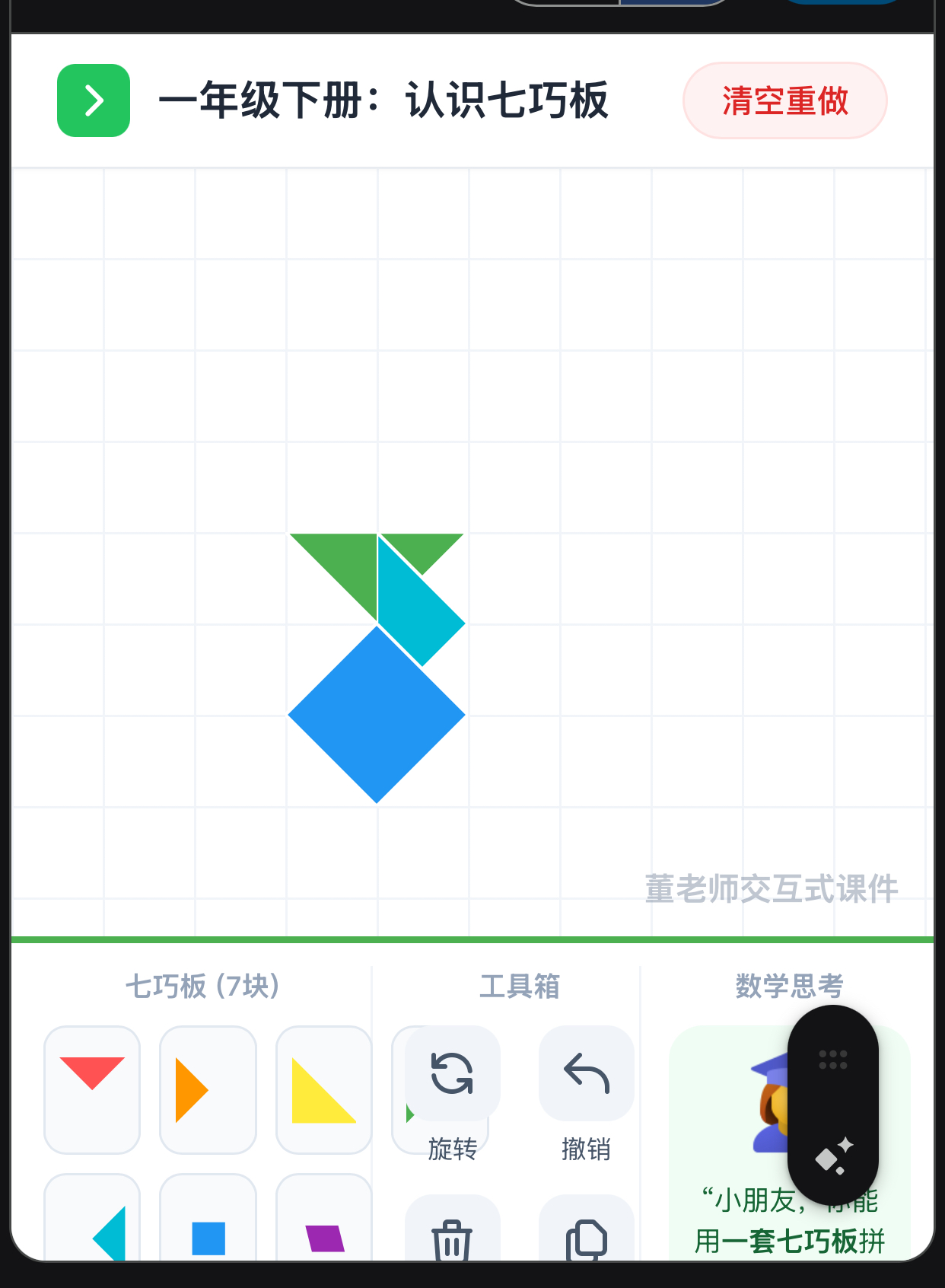Tap the grid dots on floating pill
Viewport: 945px width, 1288px height.
click(x=832, y=1059)
